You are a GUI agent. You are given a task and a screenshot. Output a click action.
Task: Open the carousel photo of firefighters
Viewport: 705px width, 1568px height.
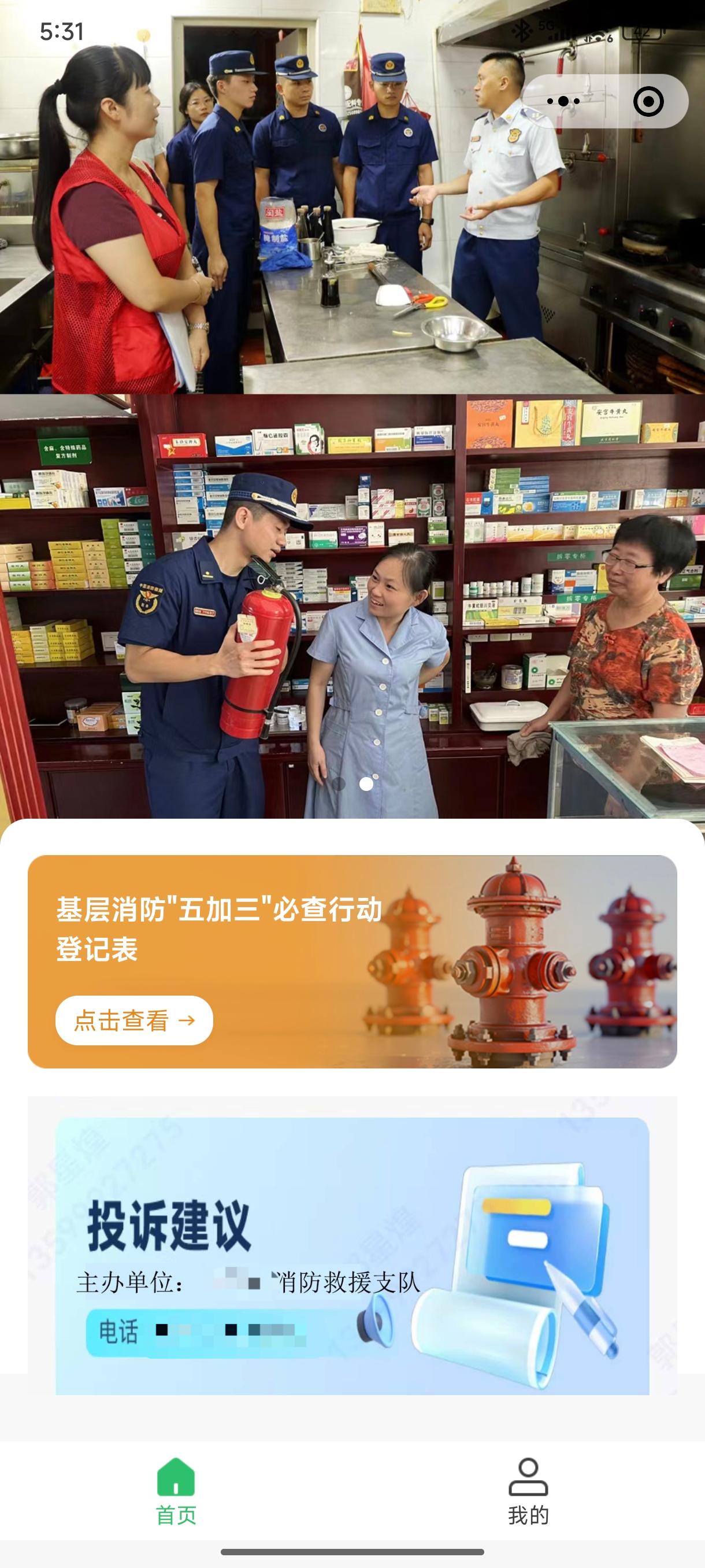pos(352,426)
